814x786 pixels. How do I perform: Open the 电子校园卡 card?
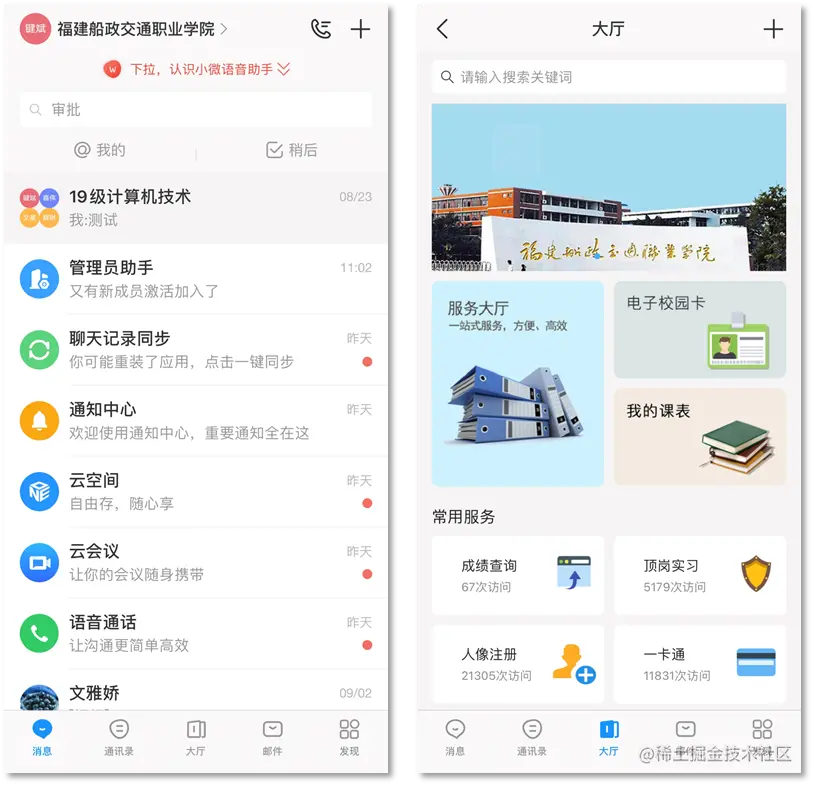coord(699,330)
